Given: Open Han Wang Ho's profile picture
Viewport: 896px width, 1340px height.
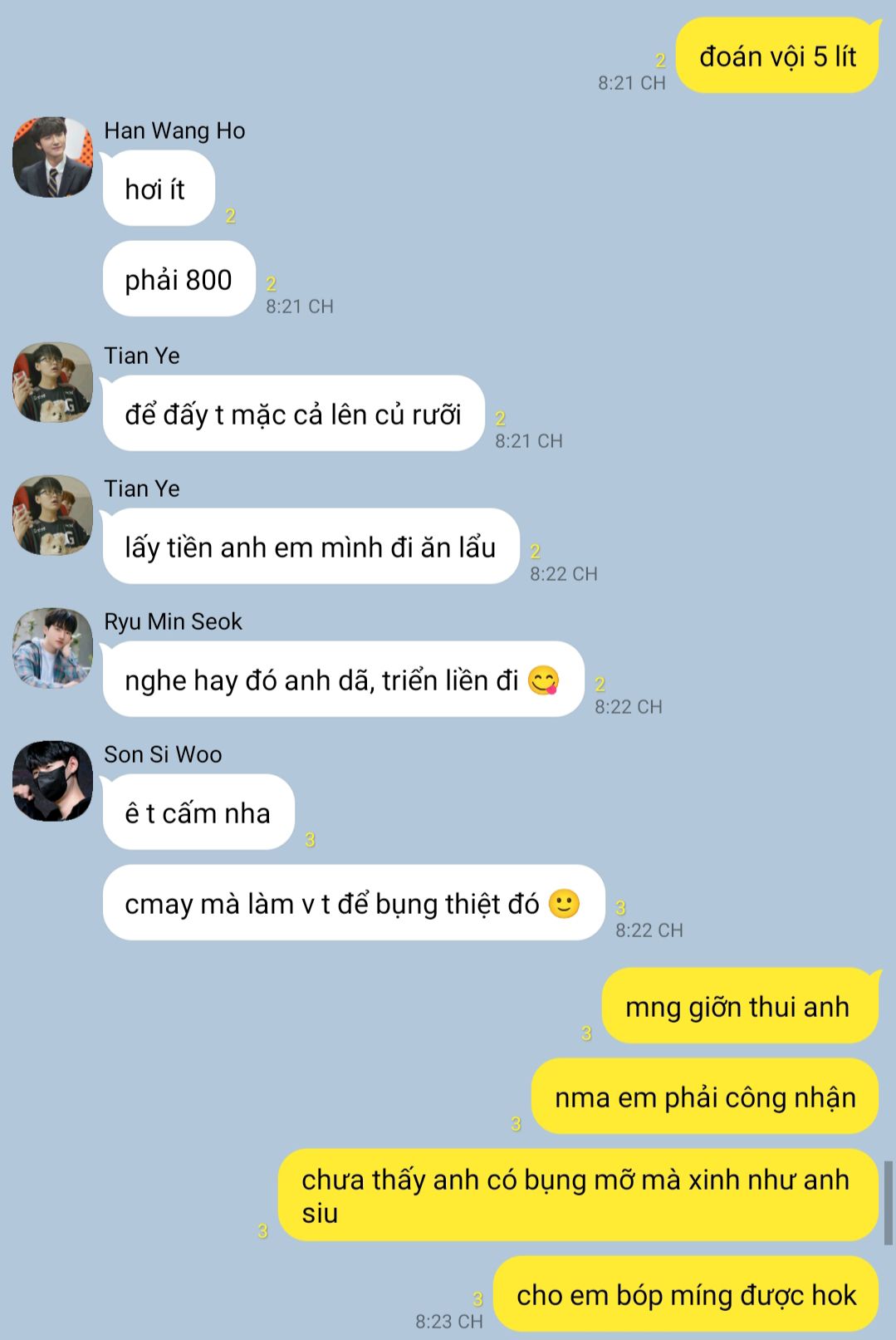Looking at the screenshot, I should pos(52,157).
